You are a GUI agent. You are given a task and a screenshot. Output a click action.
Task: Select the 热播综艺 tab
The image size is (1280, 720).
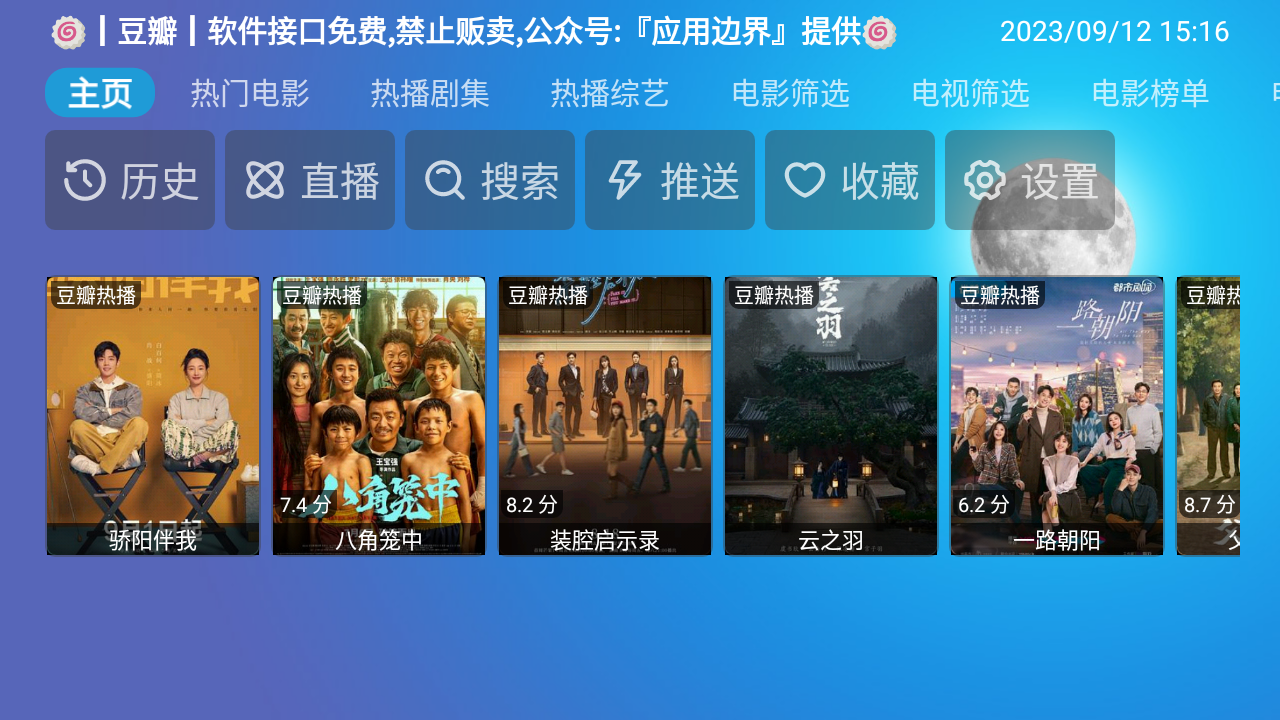(610, 93)
